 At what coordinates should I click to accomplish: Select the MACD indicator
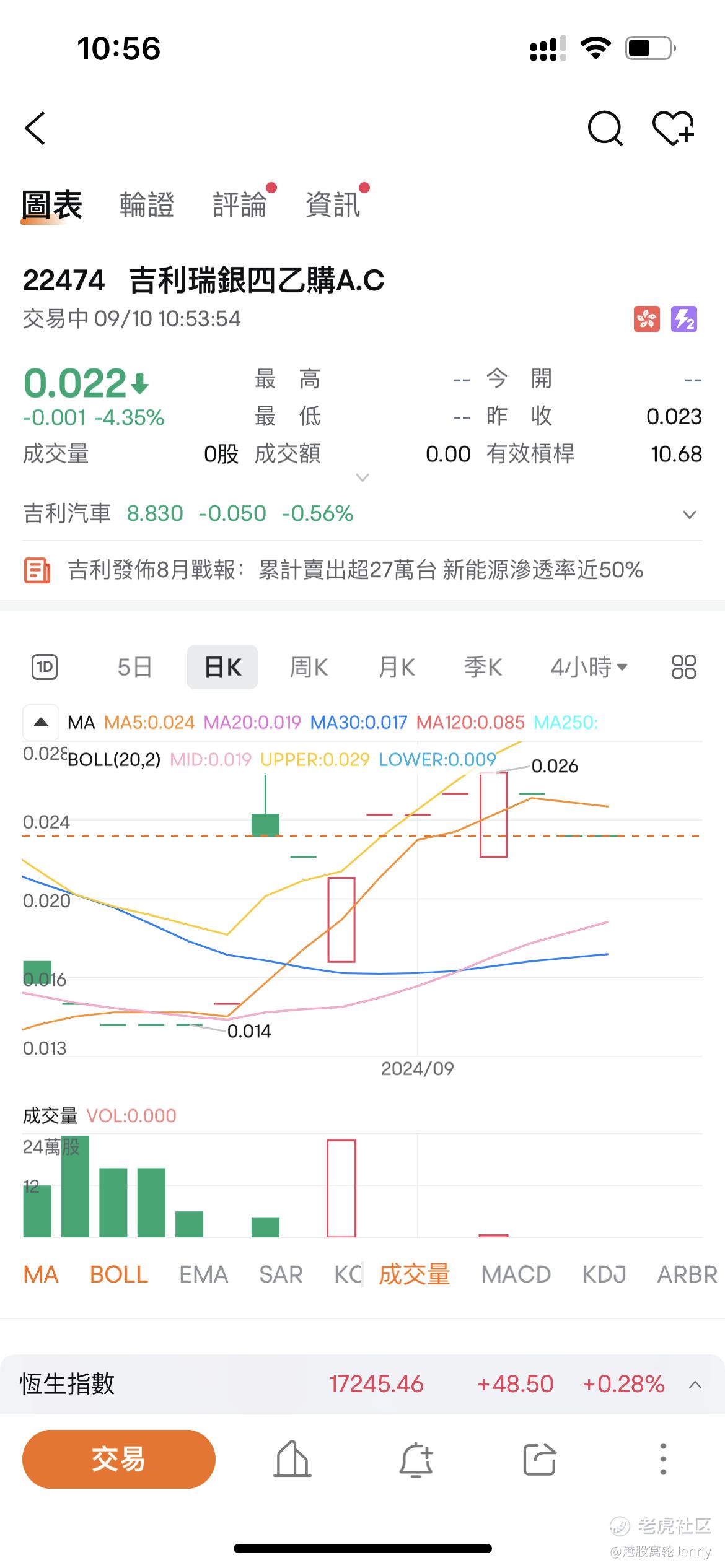(516, 1274)
